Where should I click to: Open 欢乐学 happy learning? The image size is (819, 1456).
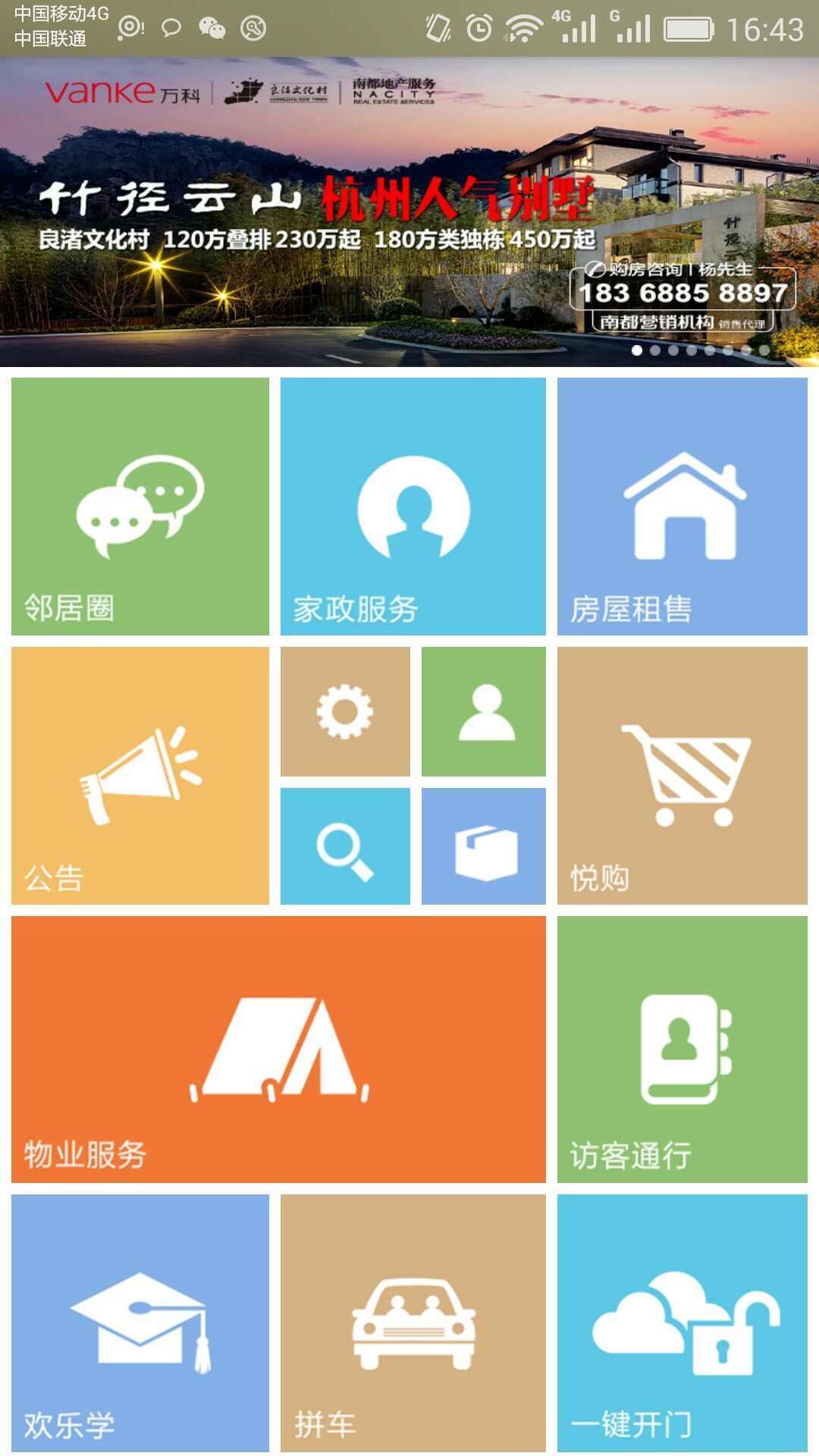(x=140, y=1323)
